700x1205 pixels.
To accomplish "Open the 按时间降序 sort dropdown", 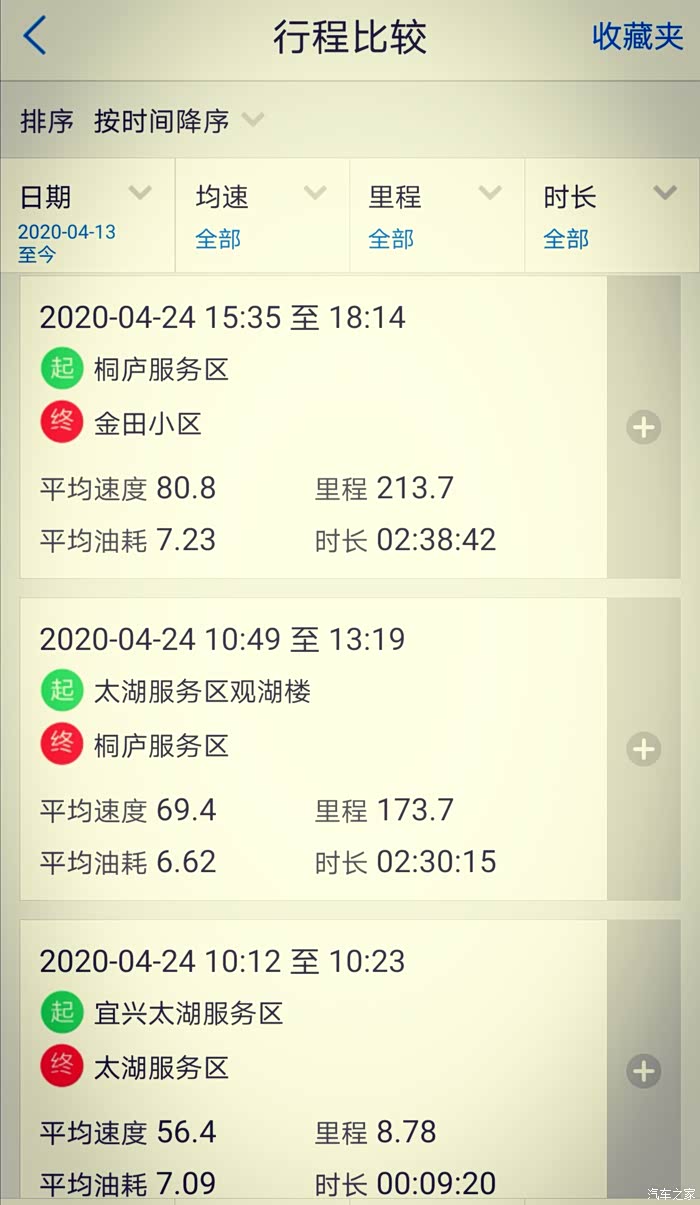I will pyautogui.click(x=178, y=121).
